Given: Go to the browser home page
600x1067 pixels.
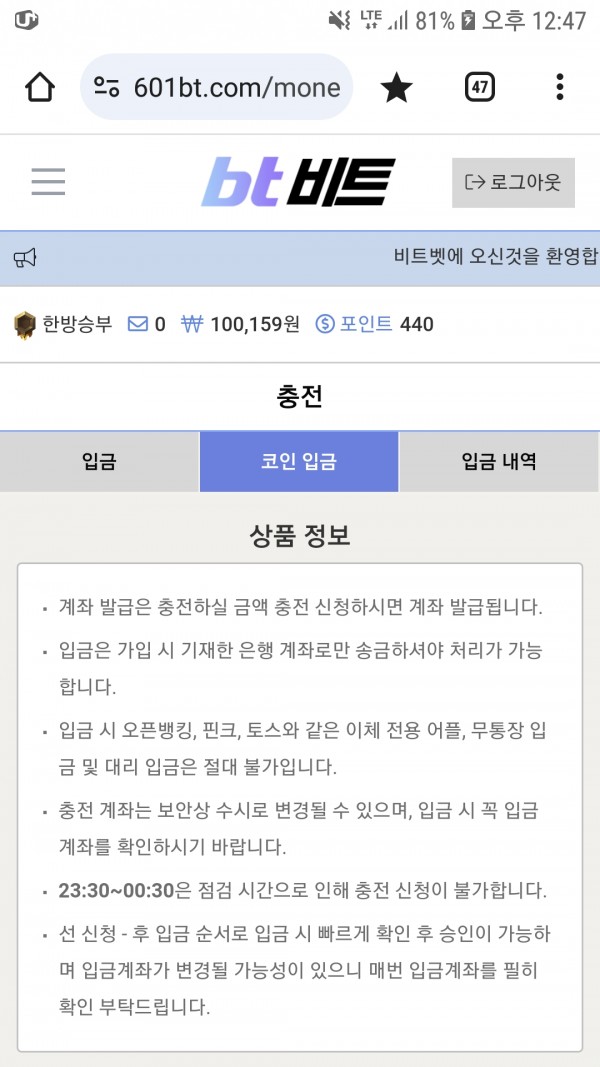Looking at the screenshot, I should [x=40, y=88].
